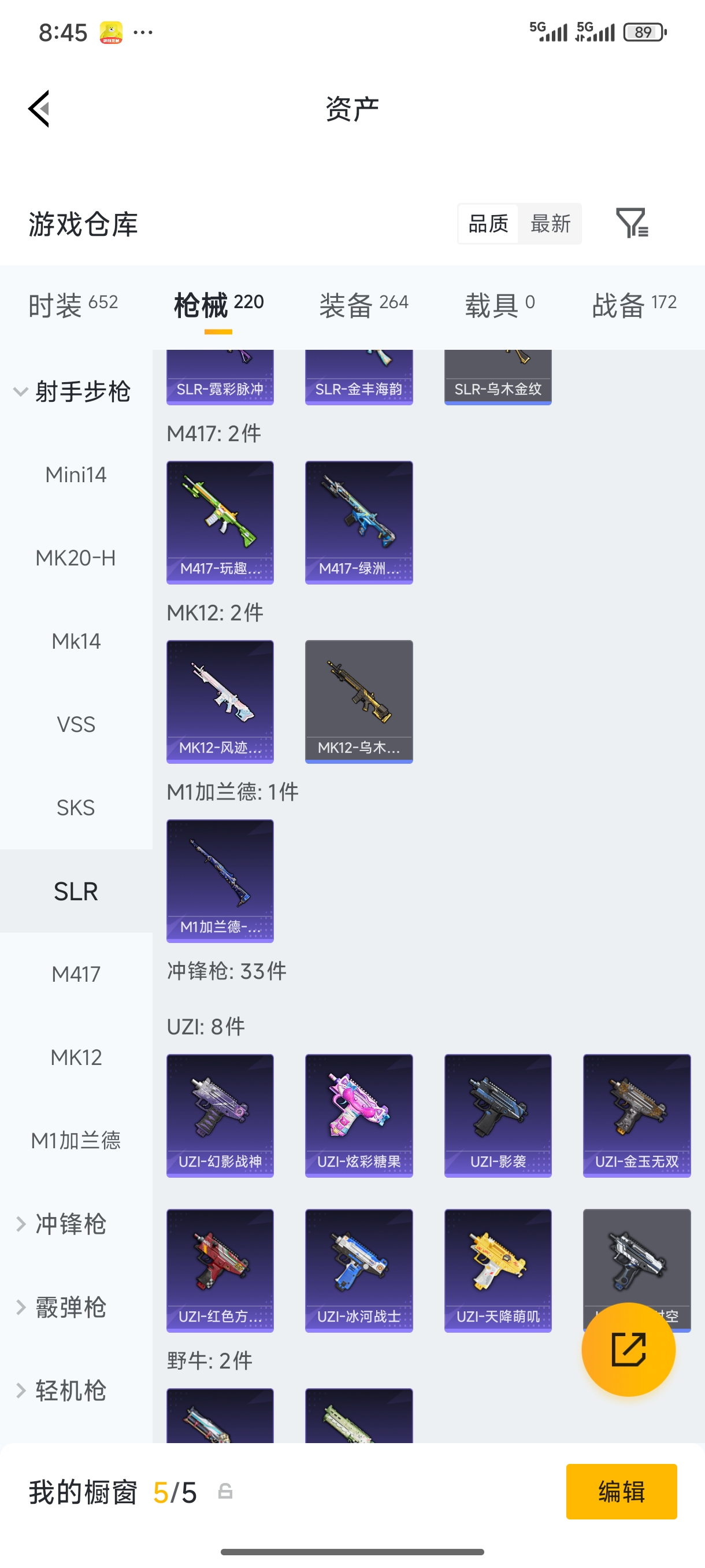This screenshot has width=705, height=1568.
Task: Open the MK12-乌木 skin tile
Action: tap(359, 701)
